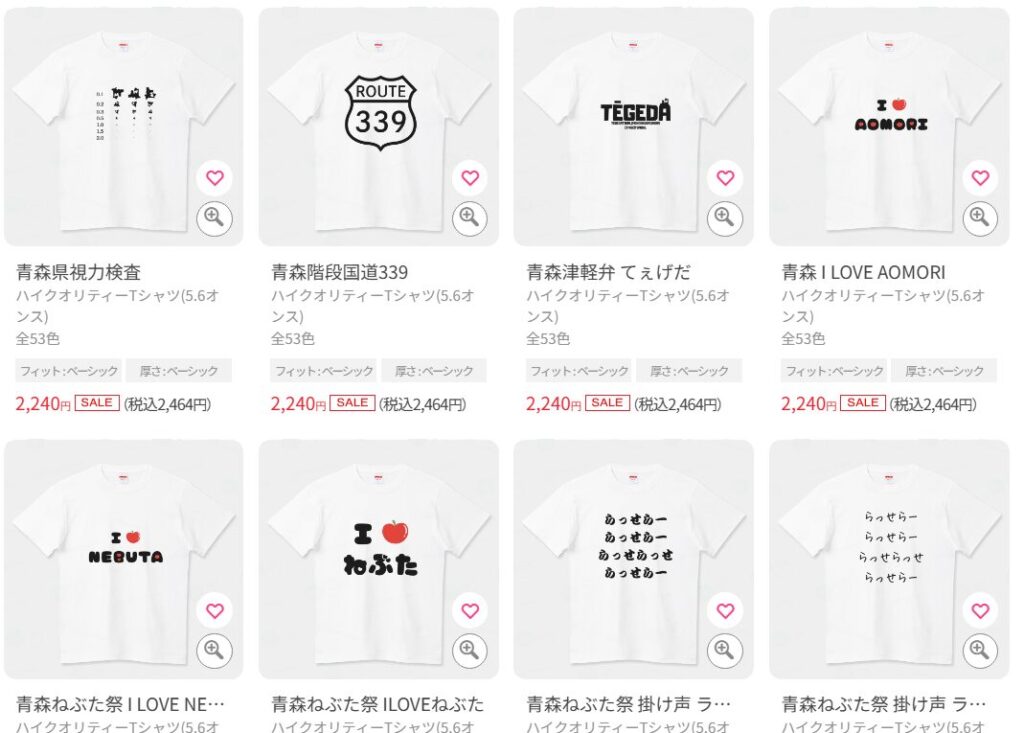The width and height of the screenshot is (1024, 733).
Task: Favorite the 青森県視力検査 T-shirt
Action: [x=215, y=178]
